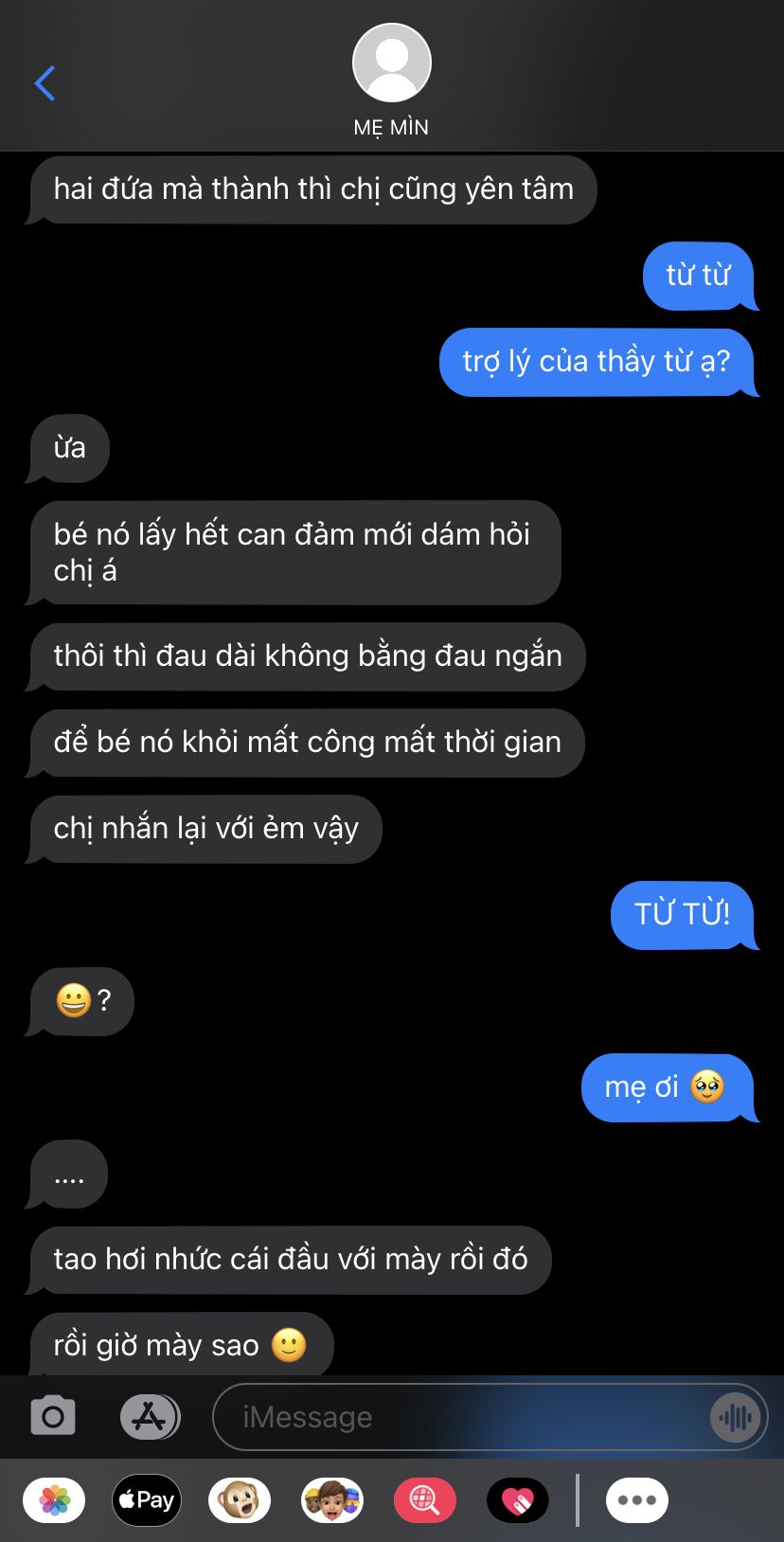The height and width of the screenshot is (1542, 784).
Task: Open Apple Pay in the app drawer
Action: pyautogui.click(x=147, y=1500)
